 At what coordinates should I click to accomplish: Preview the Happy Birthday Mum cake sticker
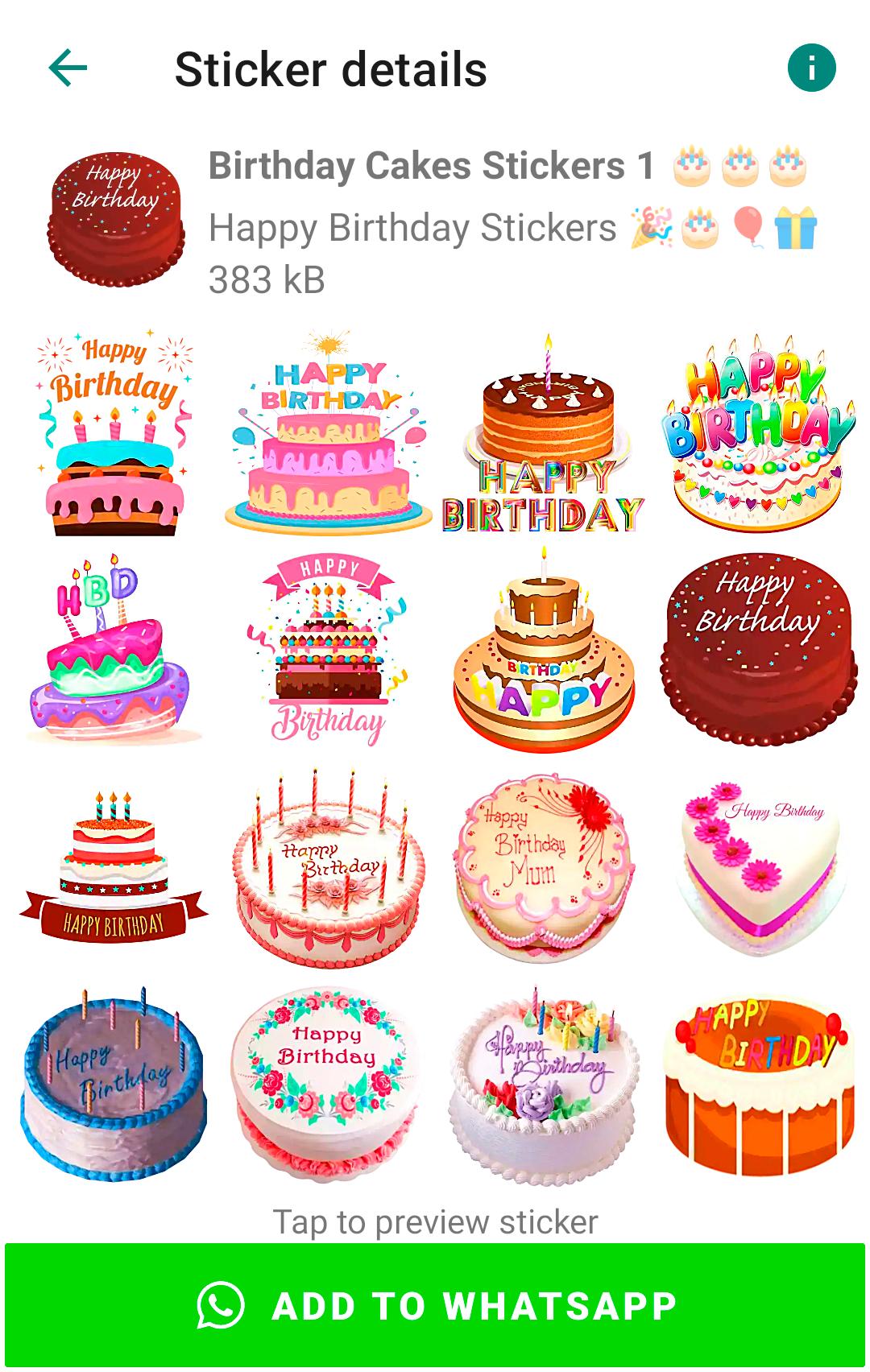pyautogui.click(x=544, y=869)
